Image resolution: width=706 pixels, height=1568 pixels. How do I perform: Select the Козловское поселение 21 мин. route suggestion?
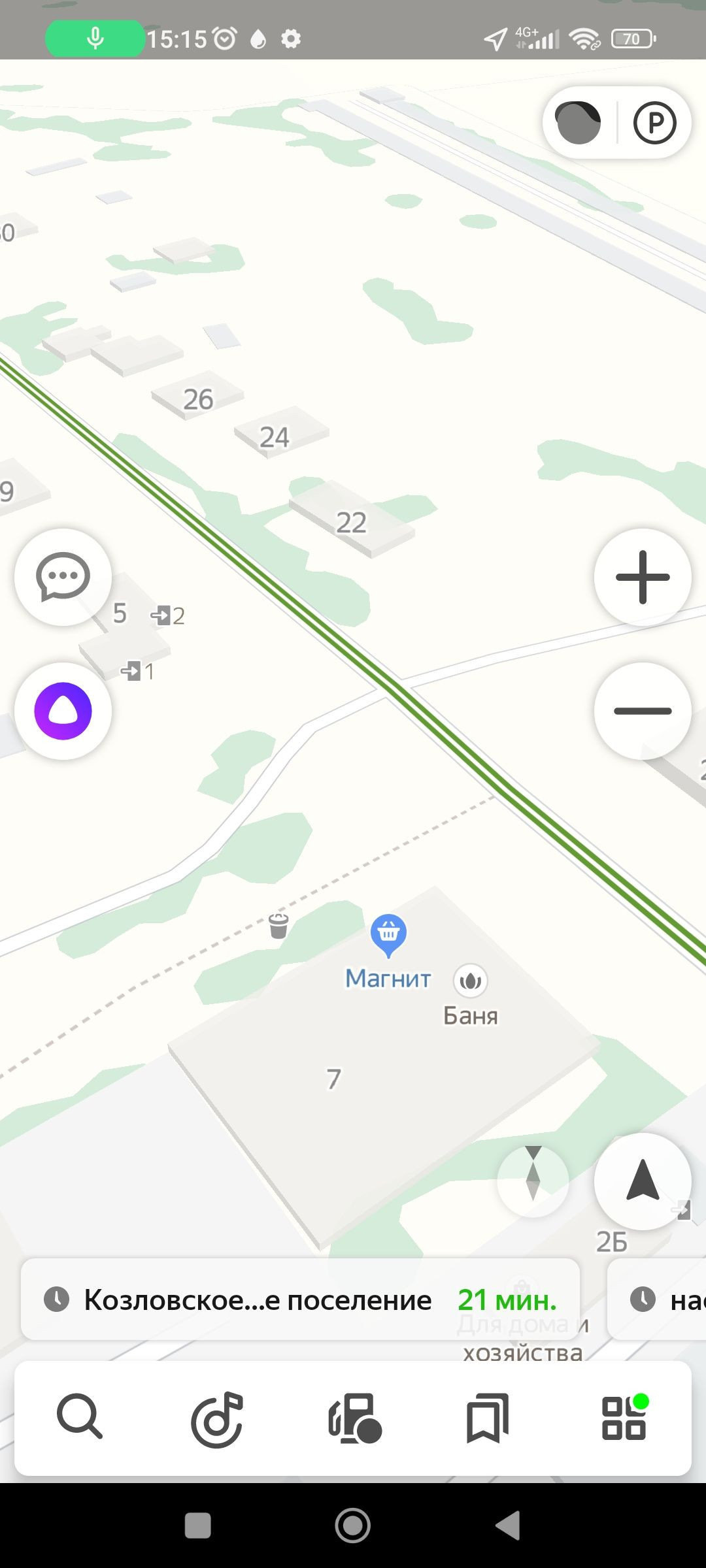pyautogui.click(x=301, y=1299)
